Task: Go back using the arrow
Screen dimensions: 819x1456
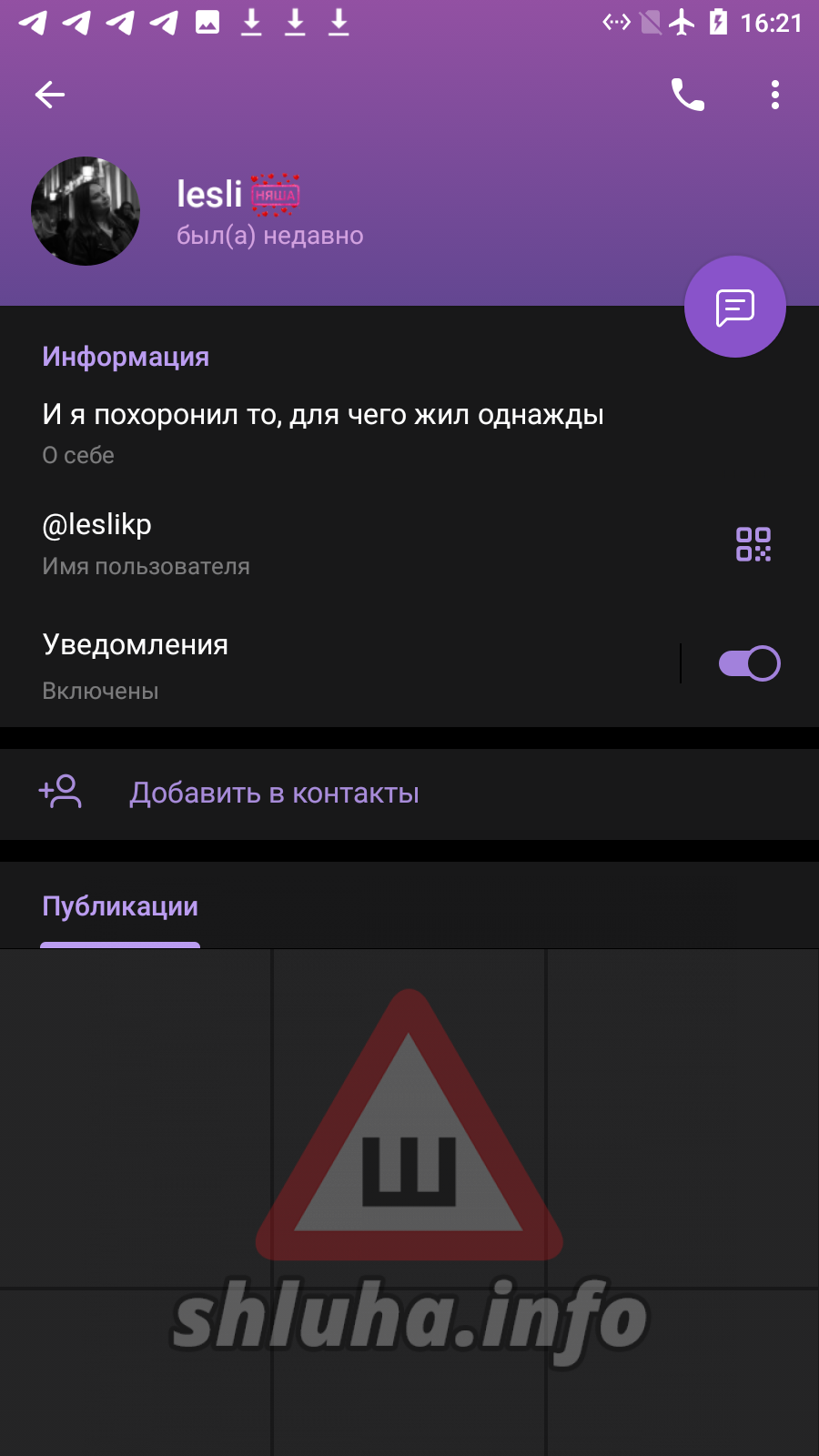Action: (50, 95)
